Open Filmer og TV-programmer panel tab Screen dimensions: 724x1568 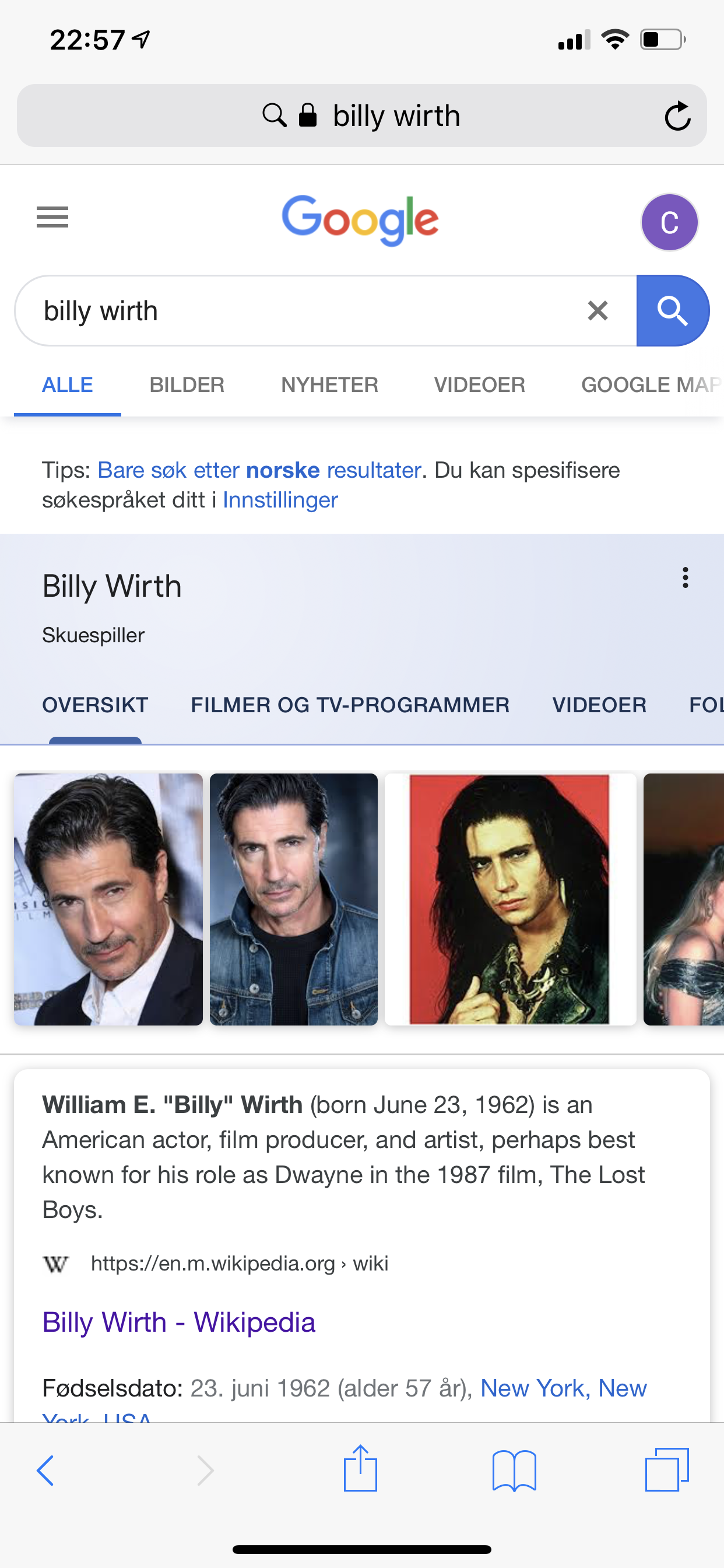350,705
